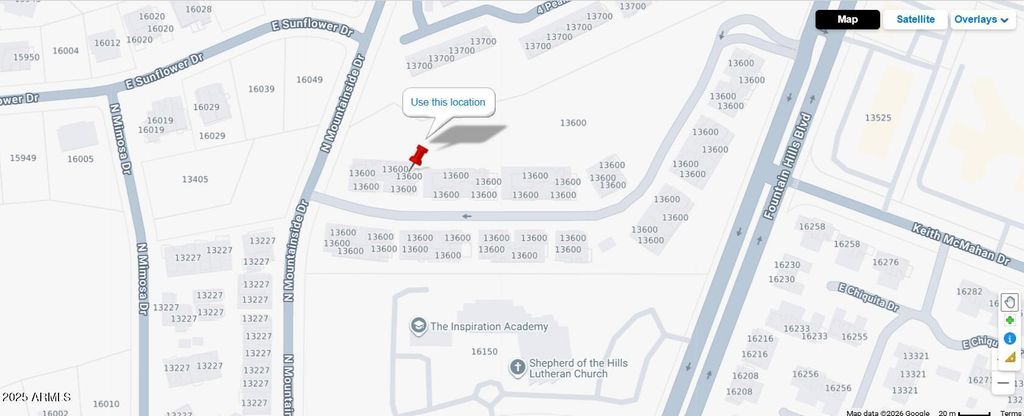Screen dimensions: 1024x416
Task: Switch to the Satellite view
Action: (x=915, y=19)
